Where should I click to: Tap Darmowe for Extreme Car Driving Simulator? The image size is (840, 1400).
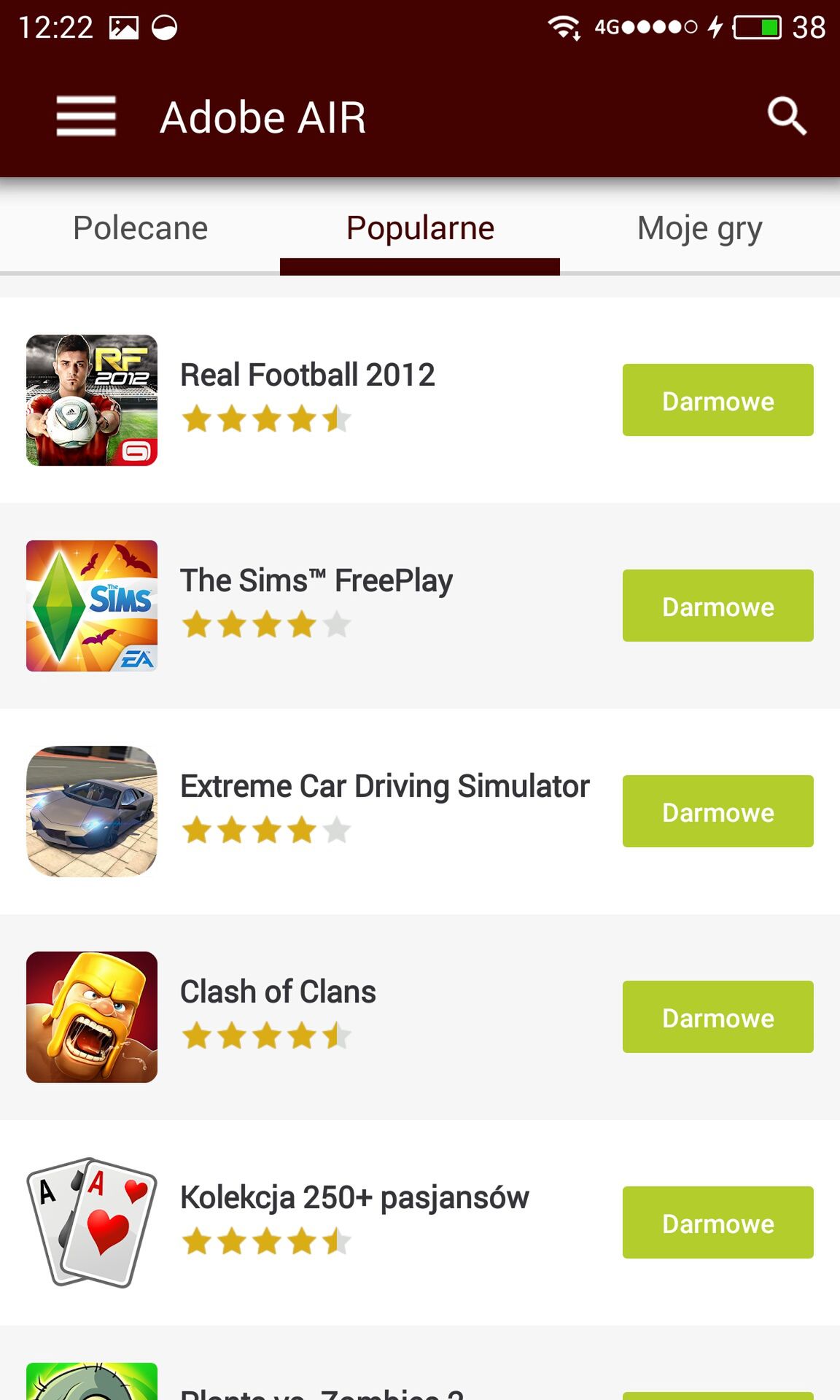click(x=717, y=812)
